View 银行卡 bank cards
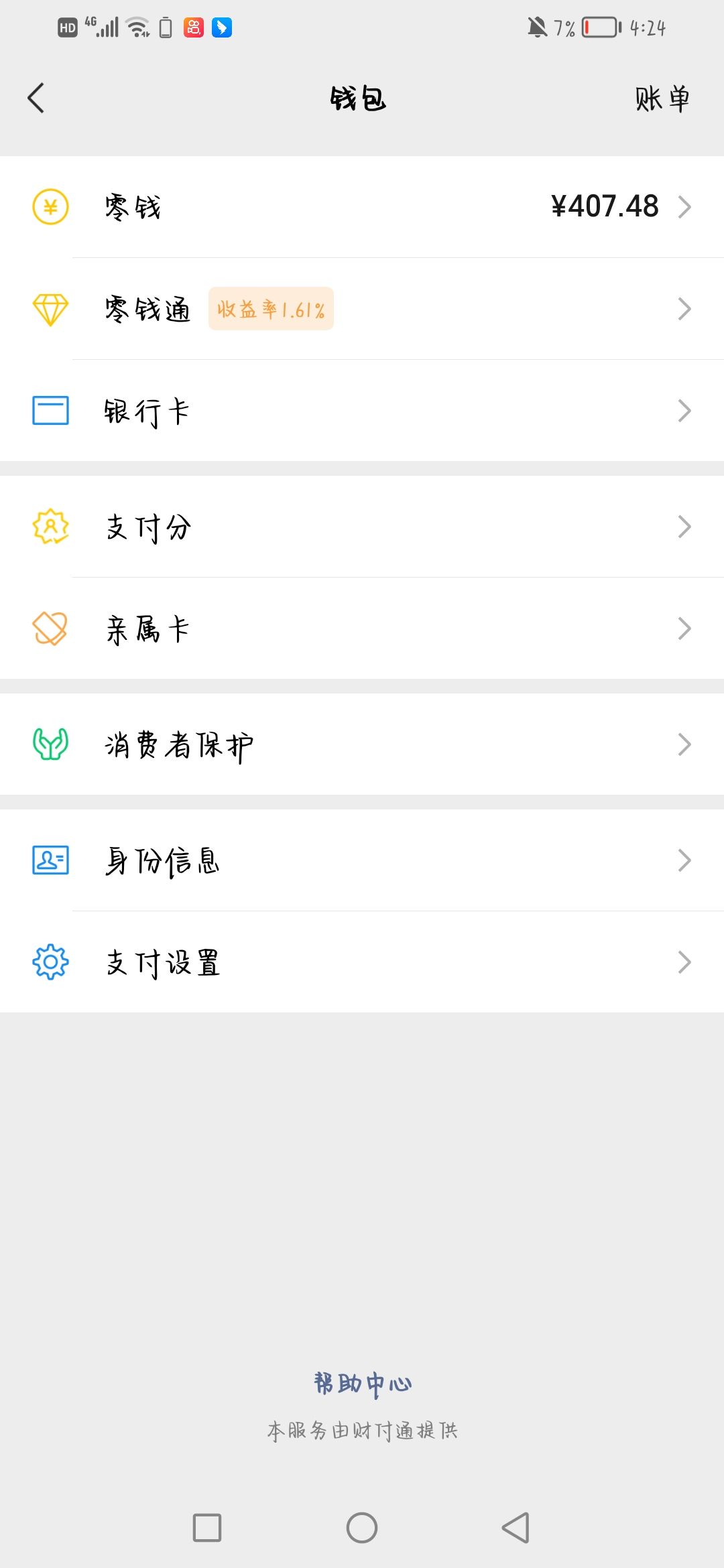Image resolution: width=724 pixels, height=1568 pixels. coord(362,411)
